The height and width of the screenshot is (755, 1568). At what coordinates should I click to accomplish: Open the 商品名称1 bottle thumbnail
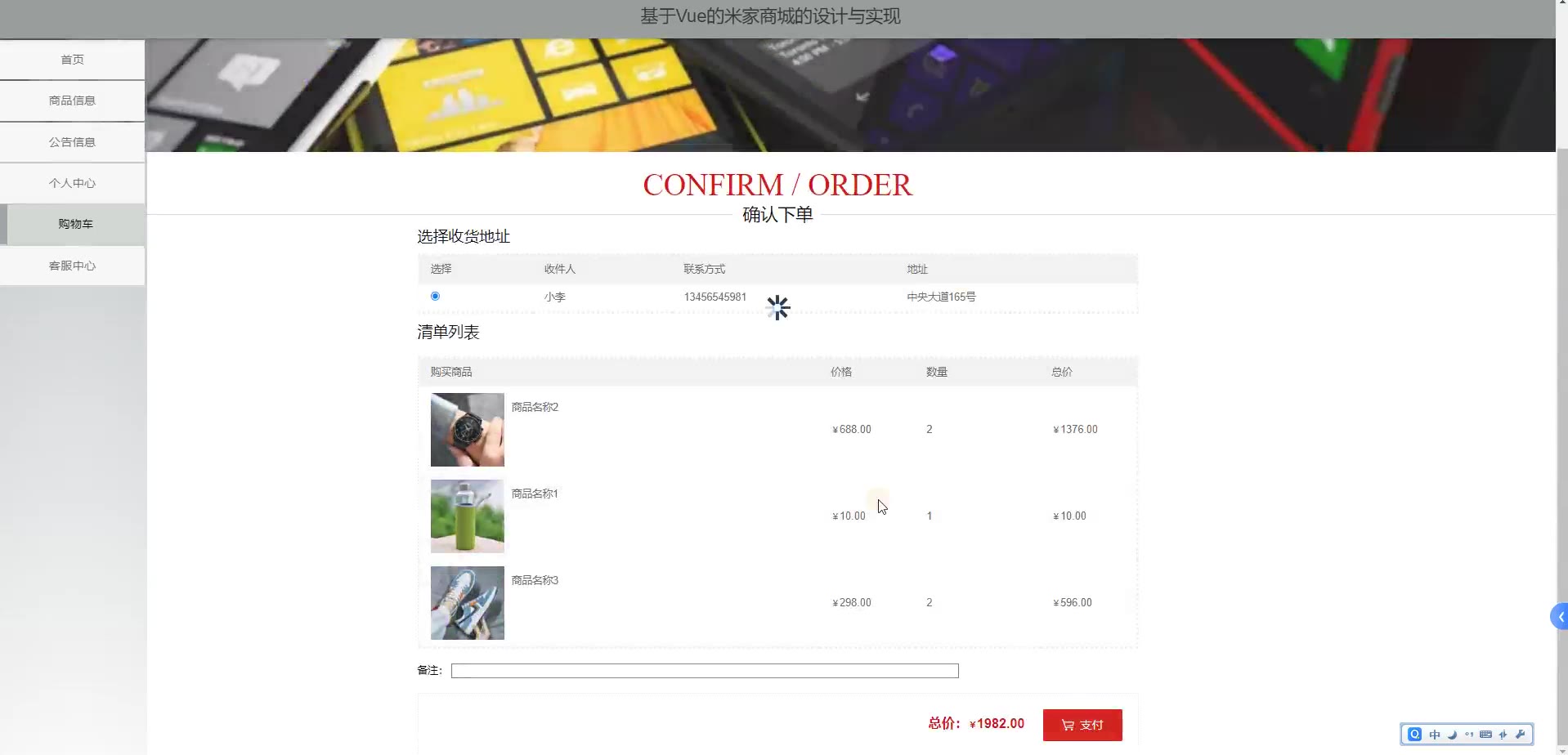467,516
